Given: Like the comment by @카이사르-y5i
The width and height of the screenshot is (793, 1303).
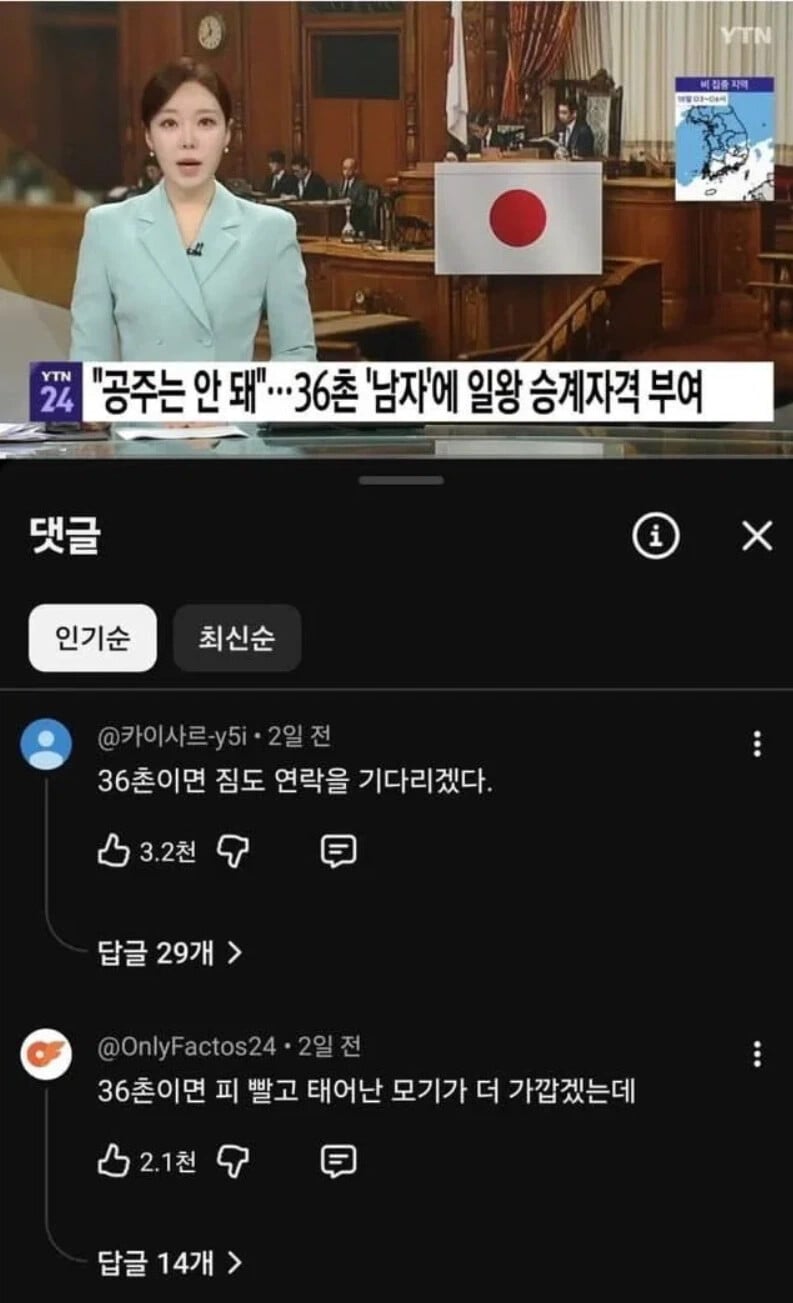Looking at the screenshot, I should [x=113, y=851].
